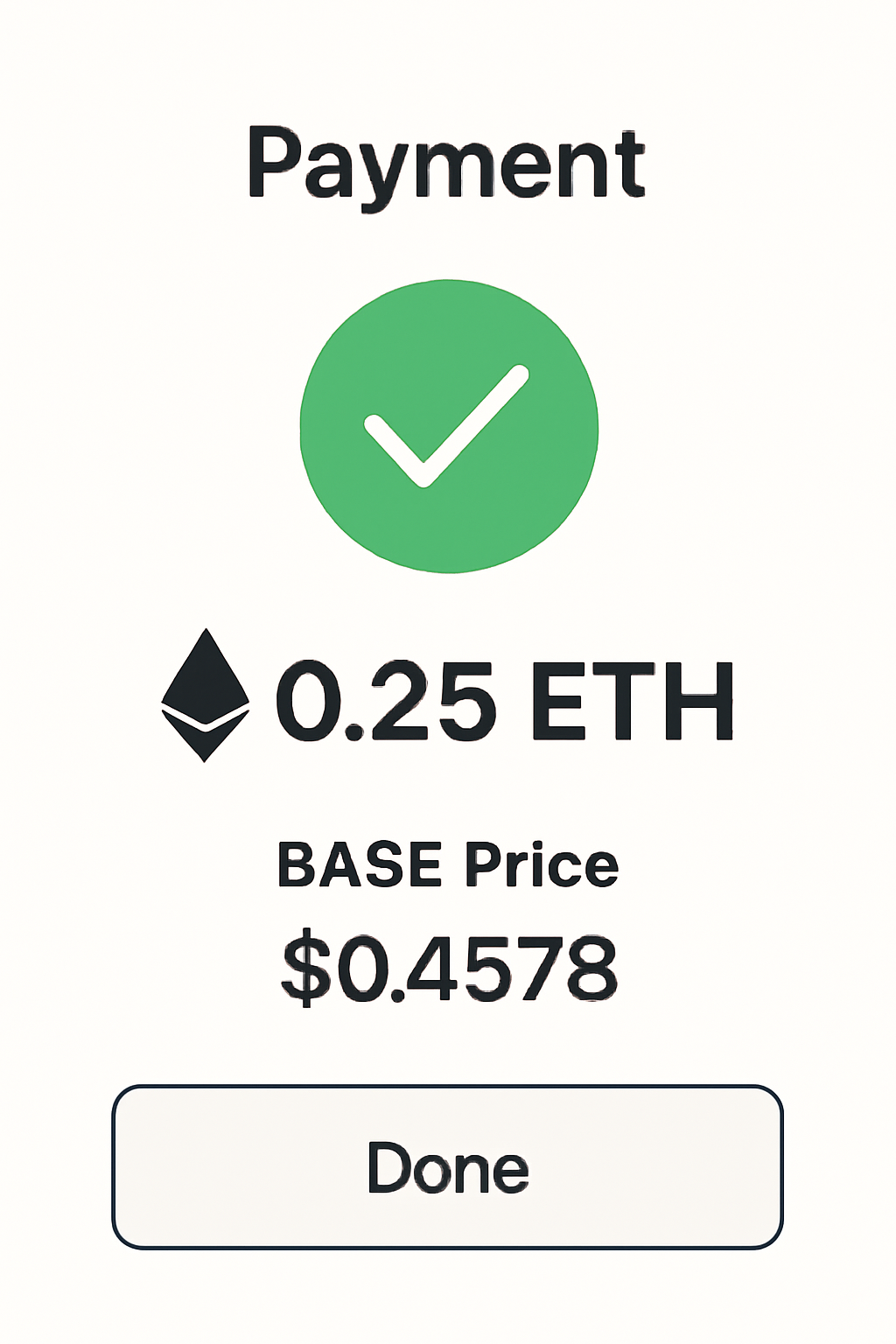
Task: Tap the BASE Price label
Action: pos(448,864)
